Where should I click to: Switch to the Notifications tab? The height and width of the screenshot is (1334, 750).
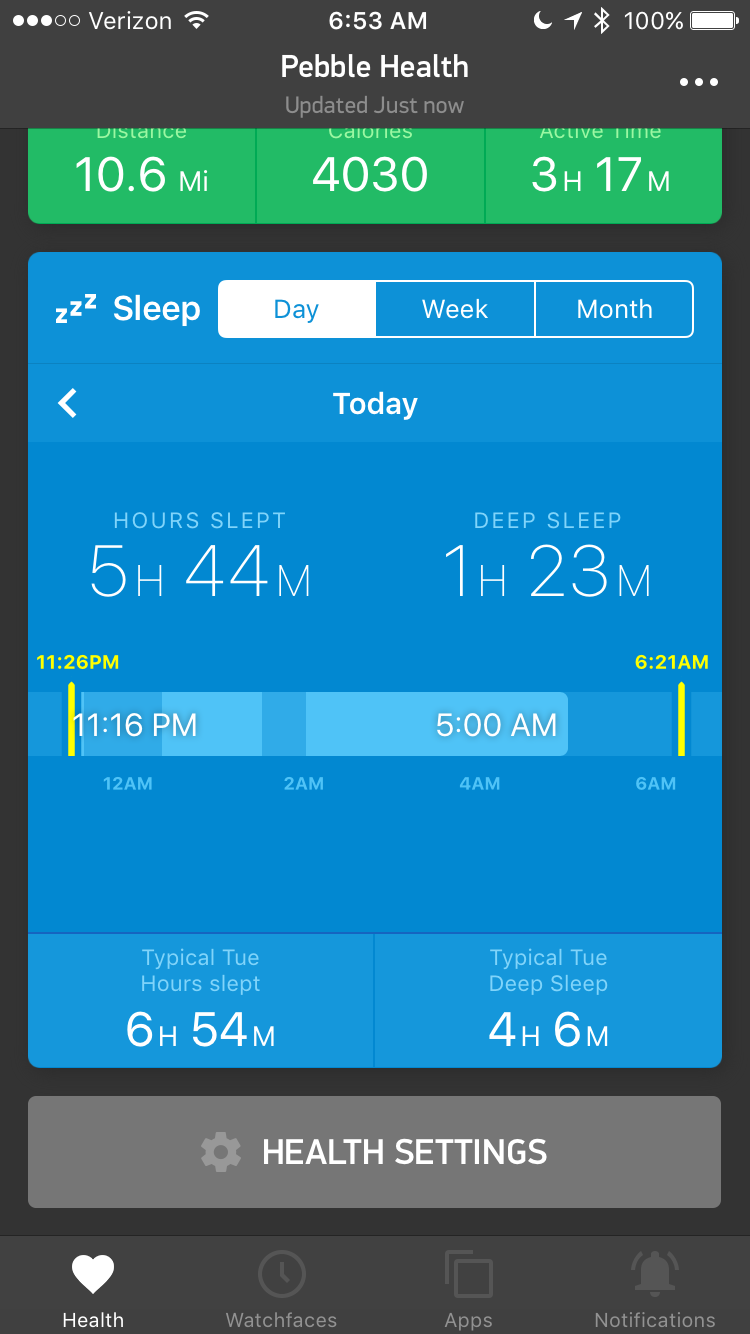pyautogui.click(x=655, y=1288)
